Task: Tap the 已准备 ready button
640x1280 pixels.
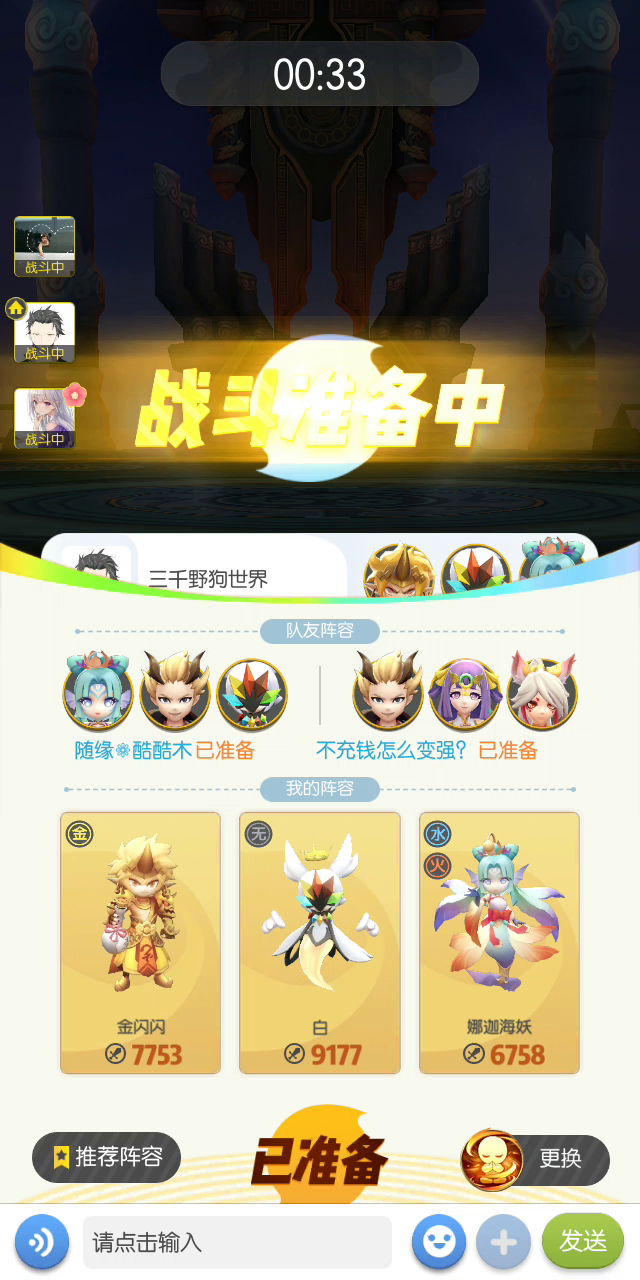Action: pos(319,1160)
